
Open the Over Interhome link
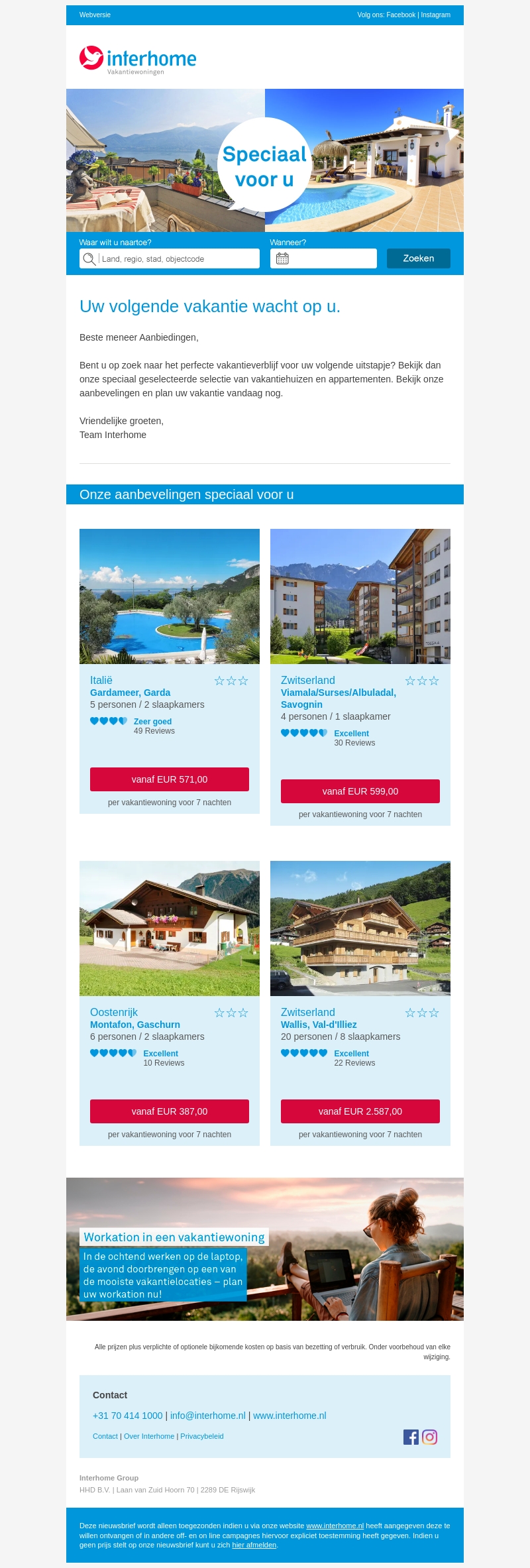click(x=149, y=1436)
